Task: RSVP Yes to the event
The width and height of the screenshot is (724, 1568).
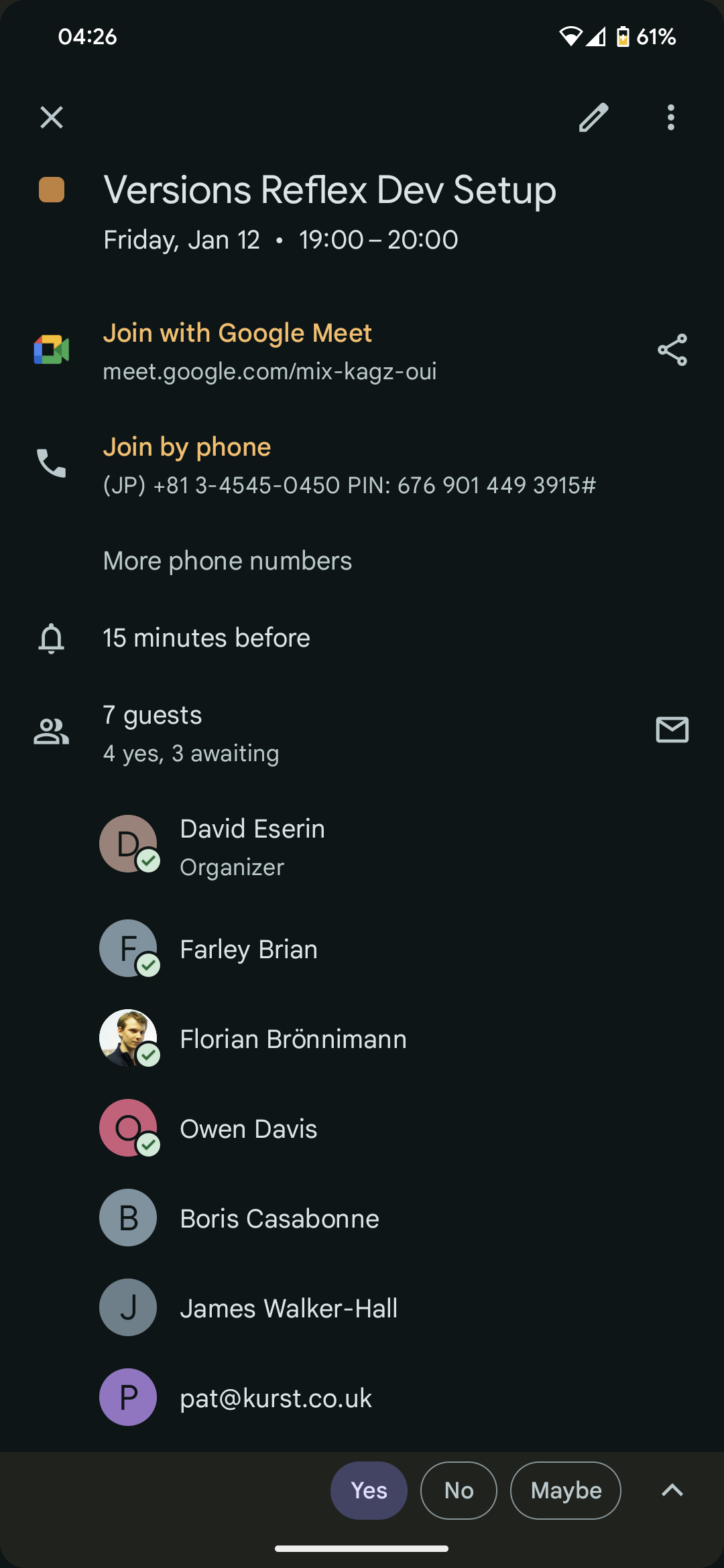Action: point(369,1491)
